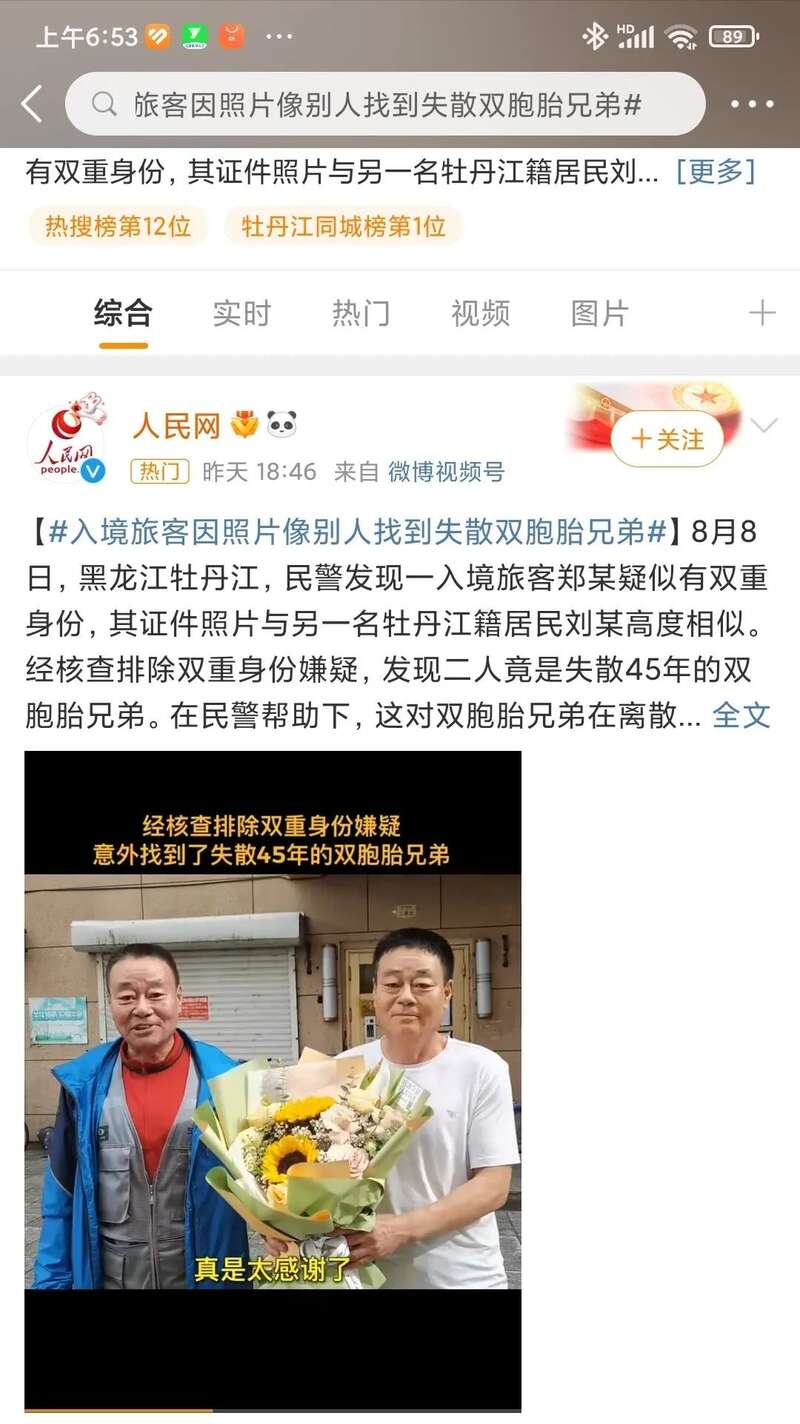This screenshot has width=800, height=1424.
Task: Switch to the 图片 tab
Action: [599, 314]
